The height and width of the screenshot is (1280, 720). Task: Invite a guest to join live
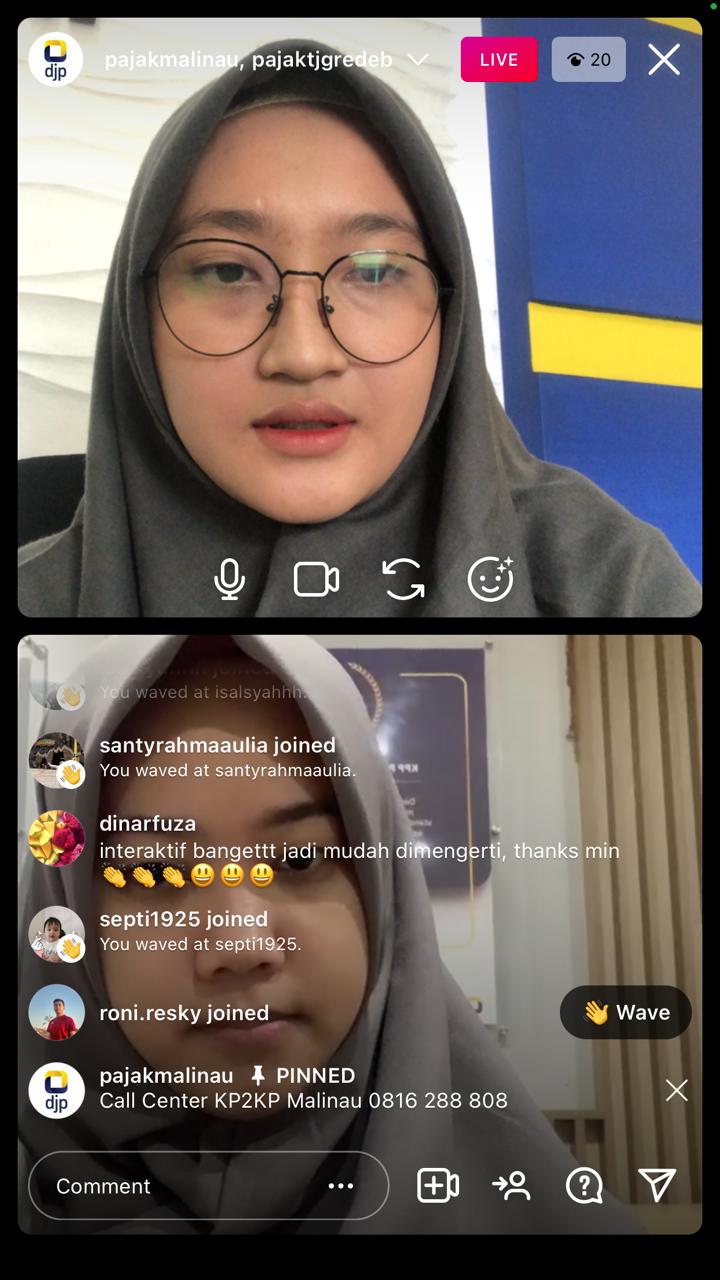(x=511, y=1186)
